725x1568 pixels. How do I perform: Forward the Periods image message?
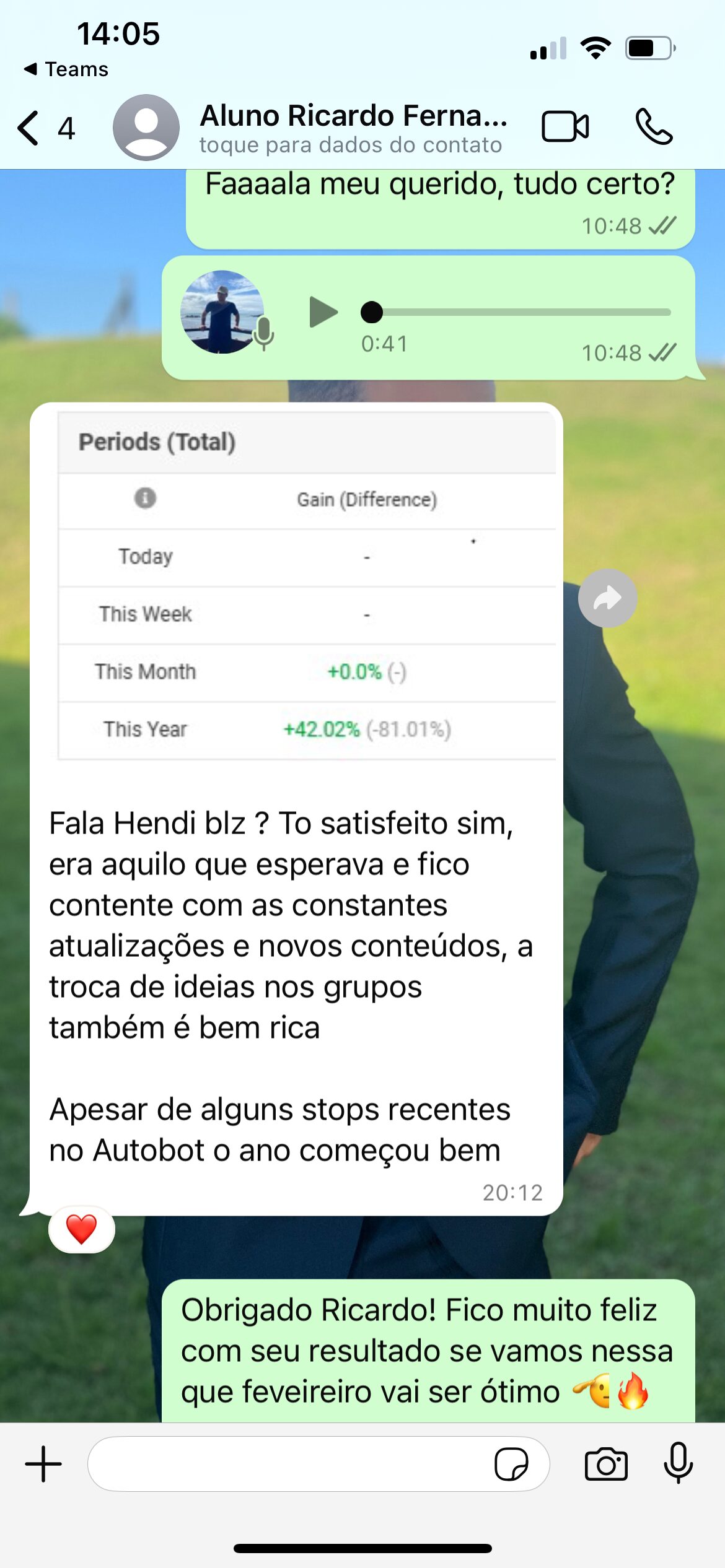click(607, 598)
